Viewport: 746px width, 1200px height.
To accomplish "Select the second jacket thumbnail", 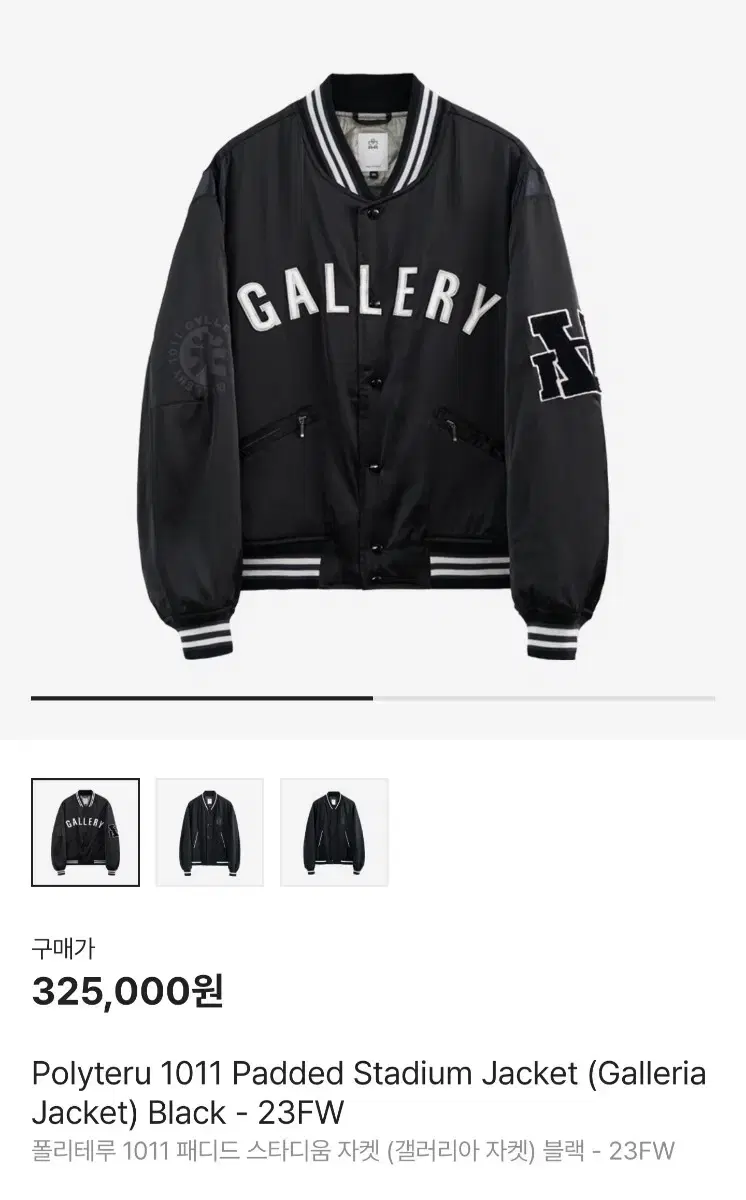I will click(x=210, y=832).
